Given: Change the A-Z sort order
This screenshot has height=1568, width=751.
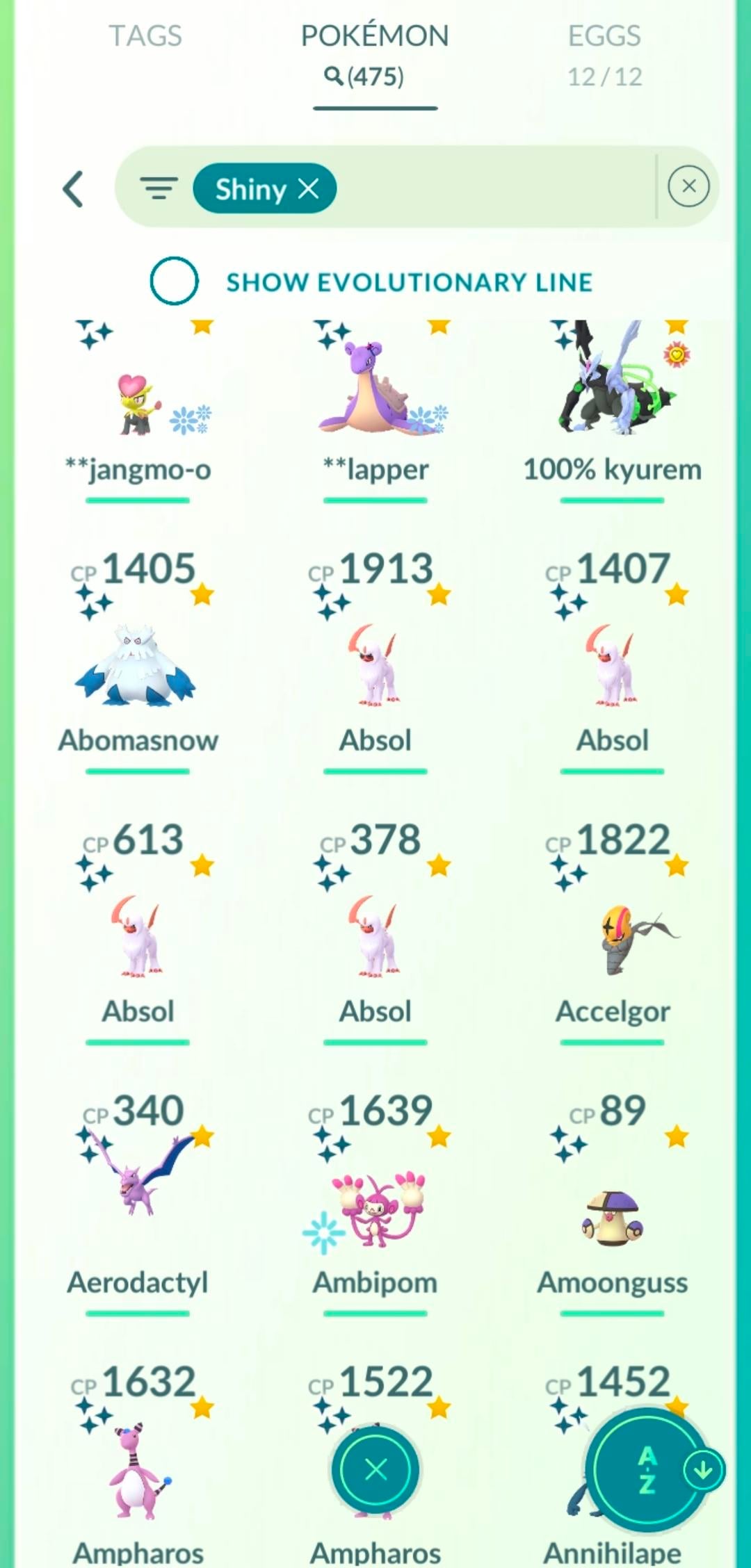Looking at the screenshot, I should (647, 1469).
